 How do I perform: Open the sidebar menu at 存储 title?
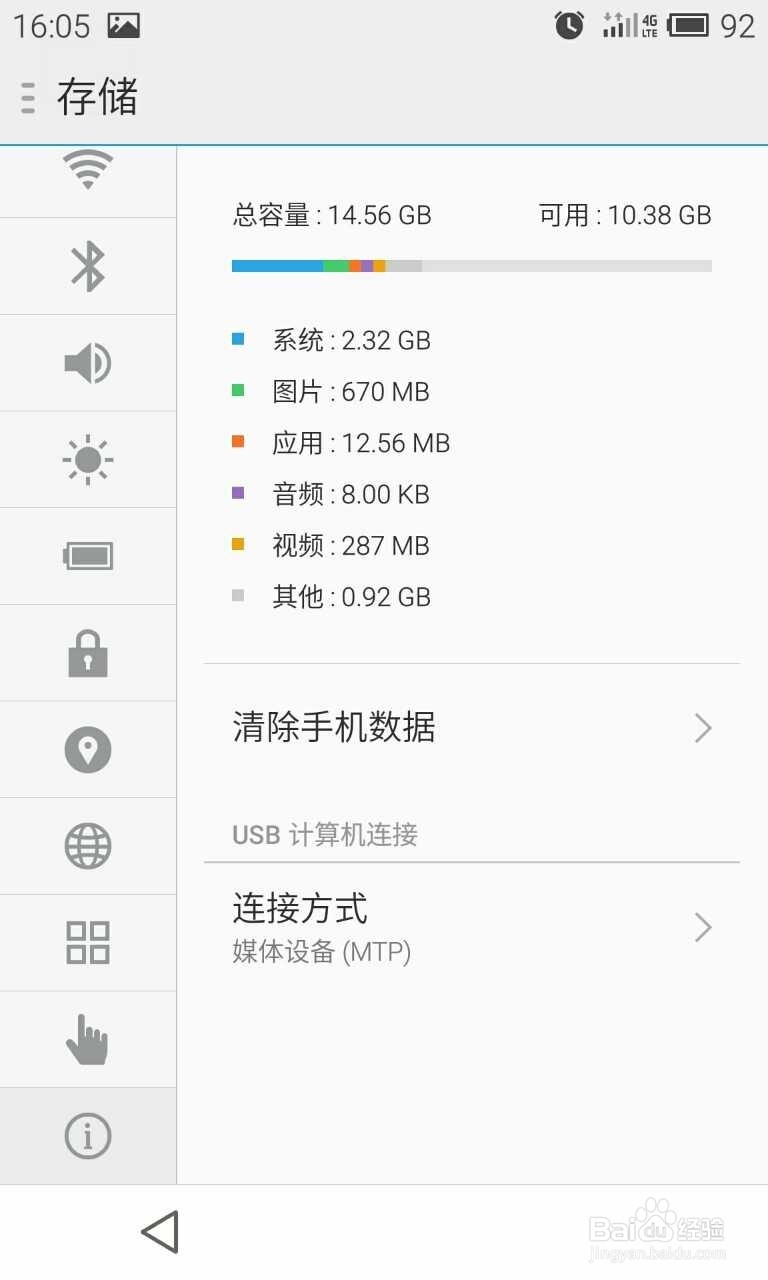22,99
